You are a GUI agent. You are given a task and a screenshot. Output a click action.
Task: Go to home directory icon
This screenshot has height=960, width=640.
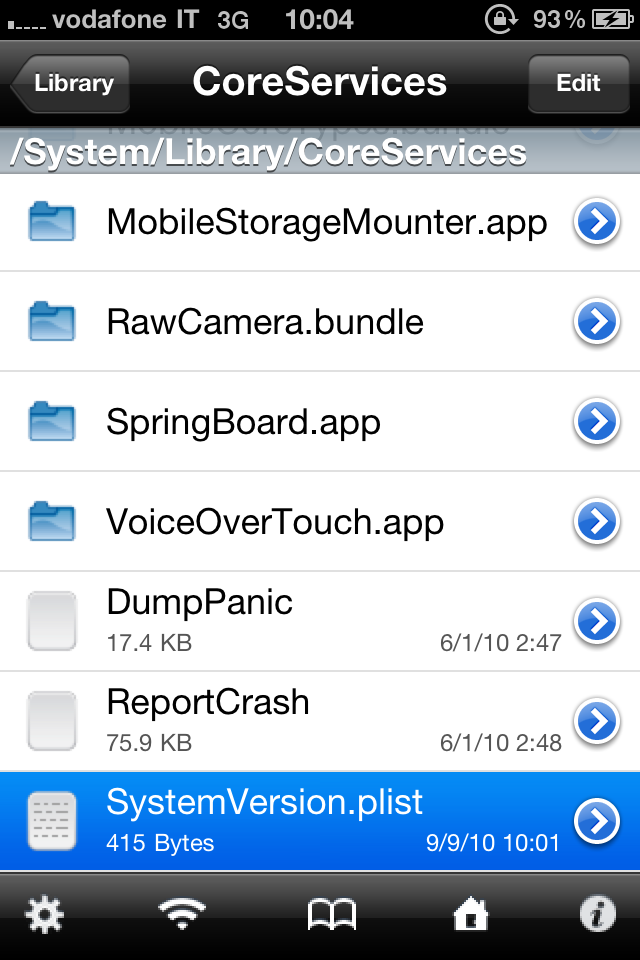(470, 915)
